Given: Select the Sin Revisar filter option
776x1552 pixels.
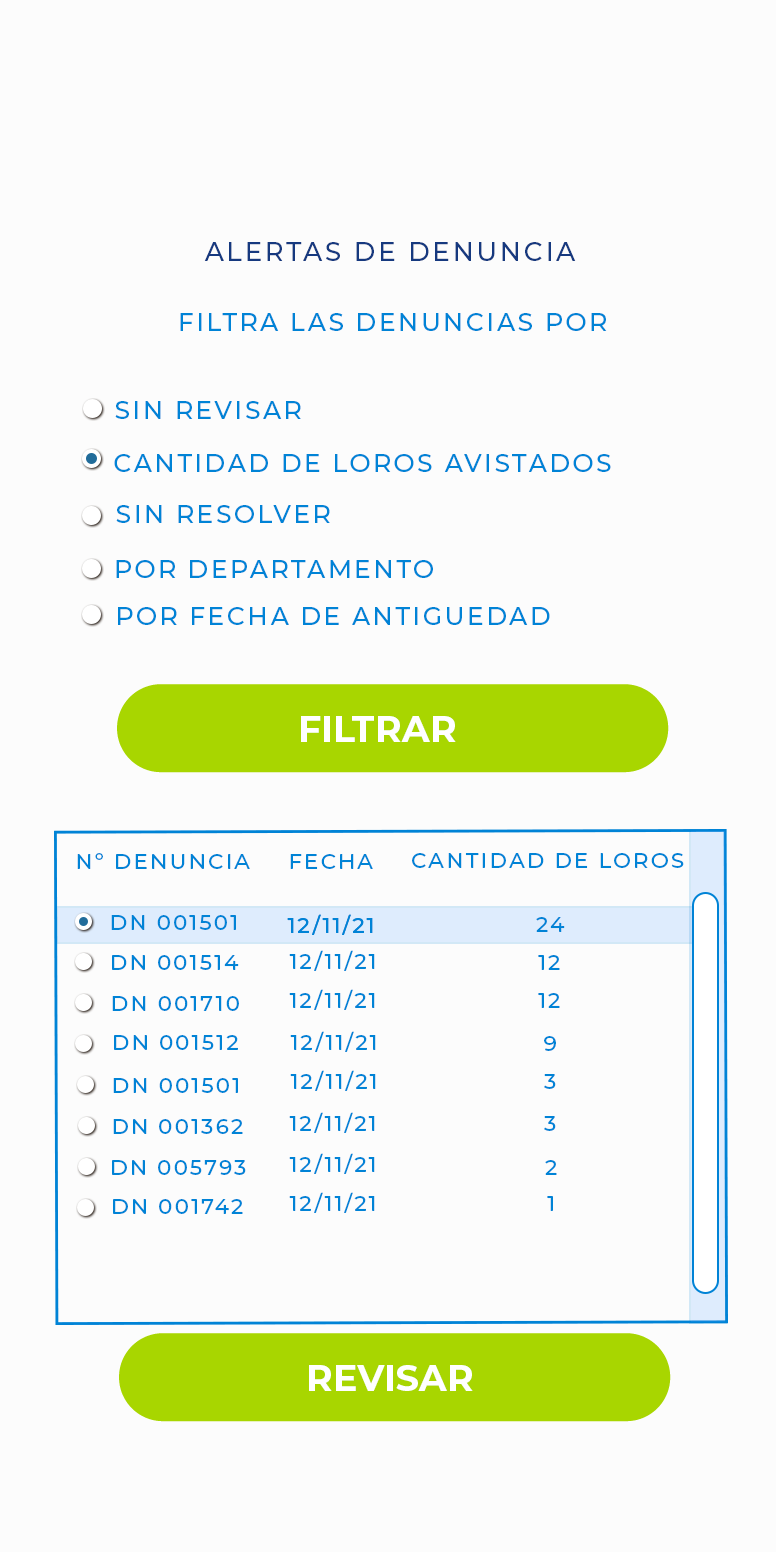Looking at the screenshot, I should pyautogui.click(x=93, y=409).
